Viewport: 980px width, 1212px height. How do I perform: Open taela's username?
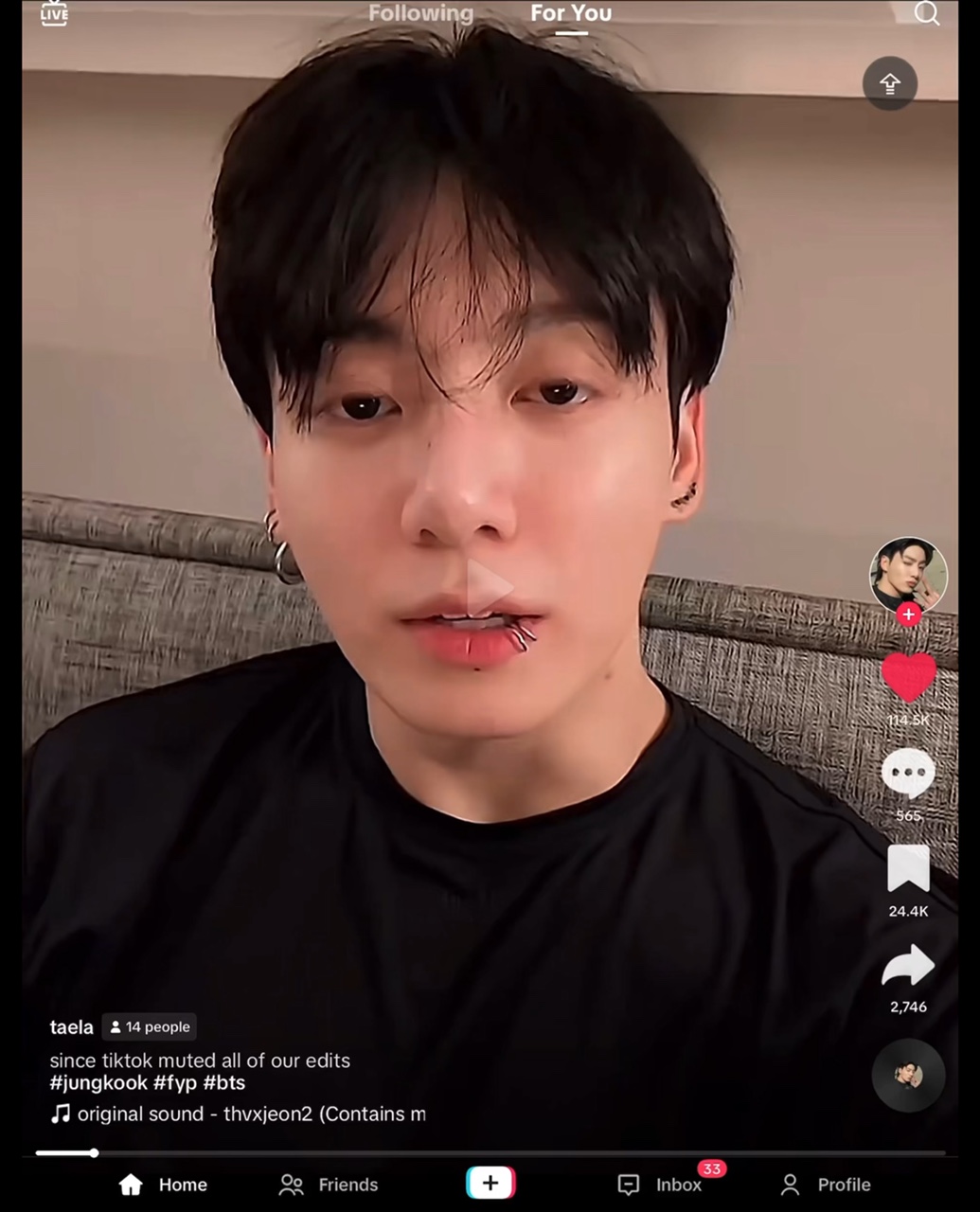(x=71, y=1027)
